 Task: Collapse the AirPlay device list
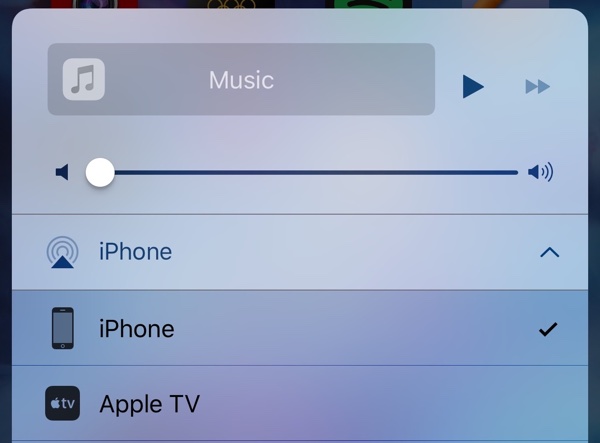coord(549,252)
